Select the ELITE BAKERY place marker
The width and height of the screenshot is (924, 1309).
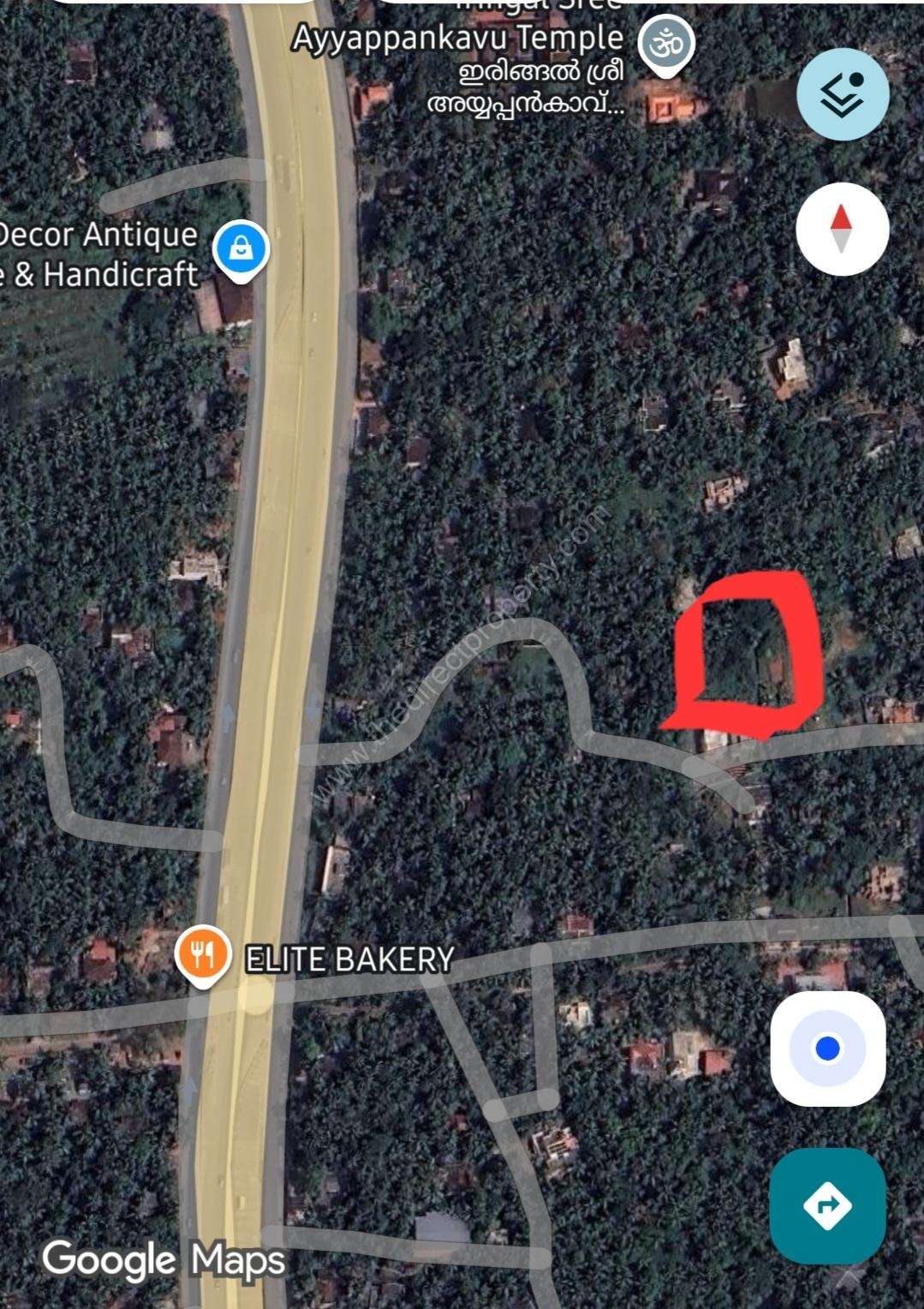(202, 955)
